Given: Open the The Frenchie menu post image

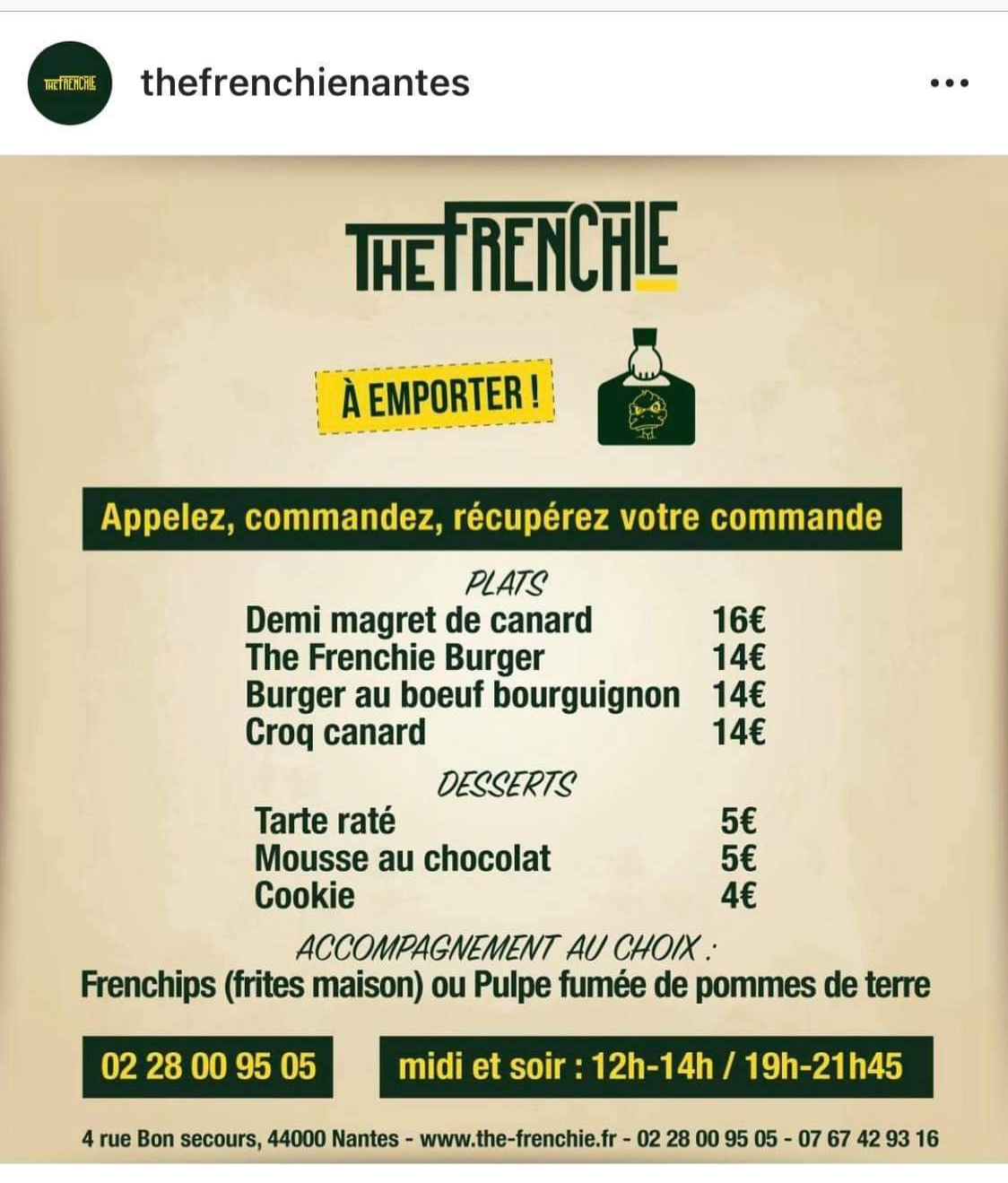Looking at the screenshot, I should click(504, 659).
